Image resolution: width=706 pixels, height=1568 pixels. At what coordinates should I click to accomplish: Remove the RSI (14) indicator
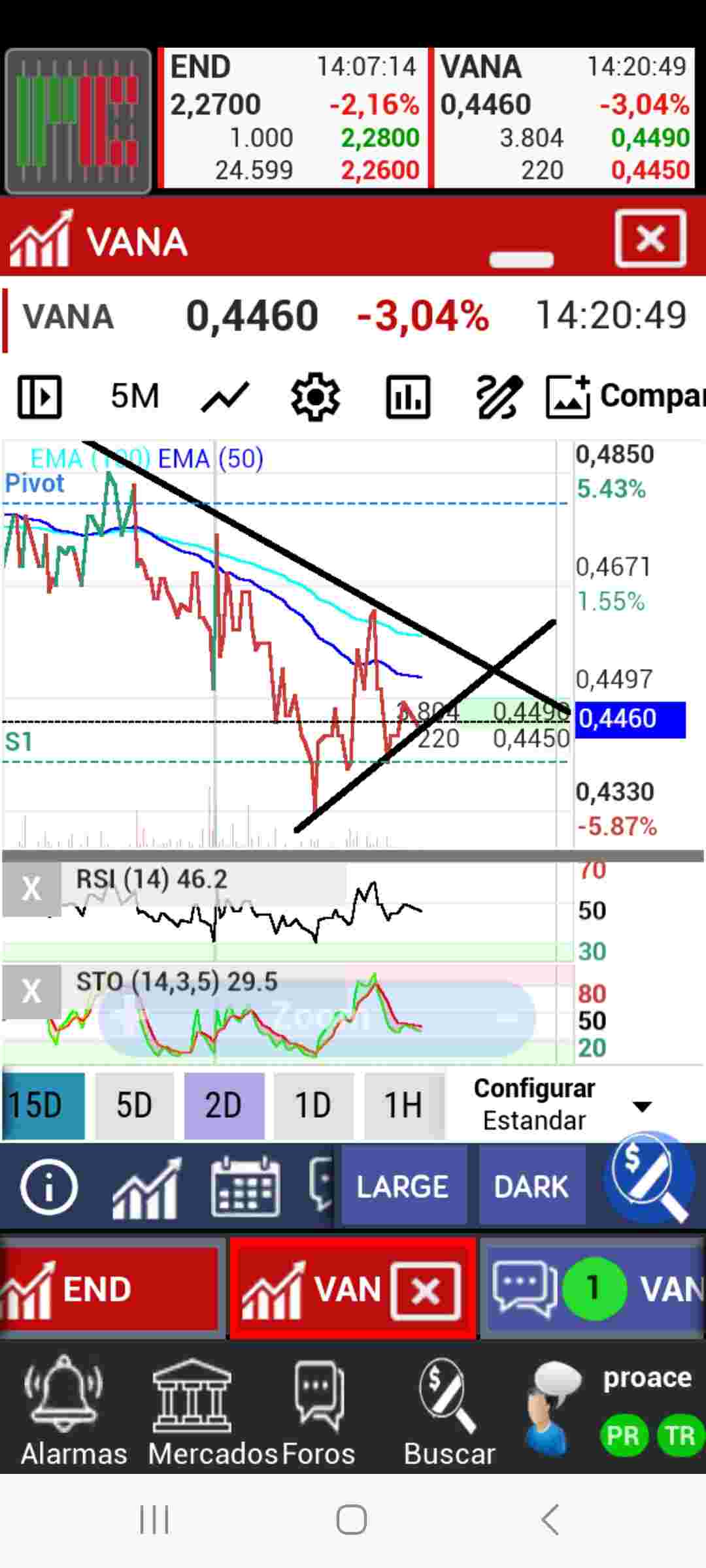pos(31,889)
